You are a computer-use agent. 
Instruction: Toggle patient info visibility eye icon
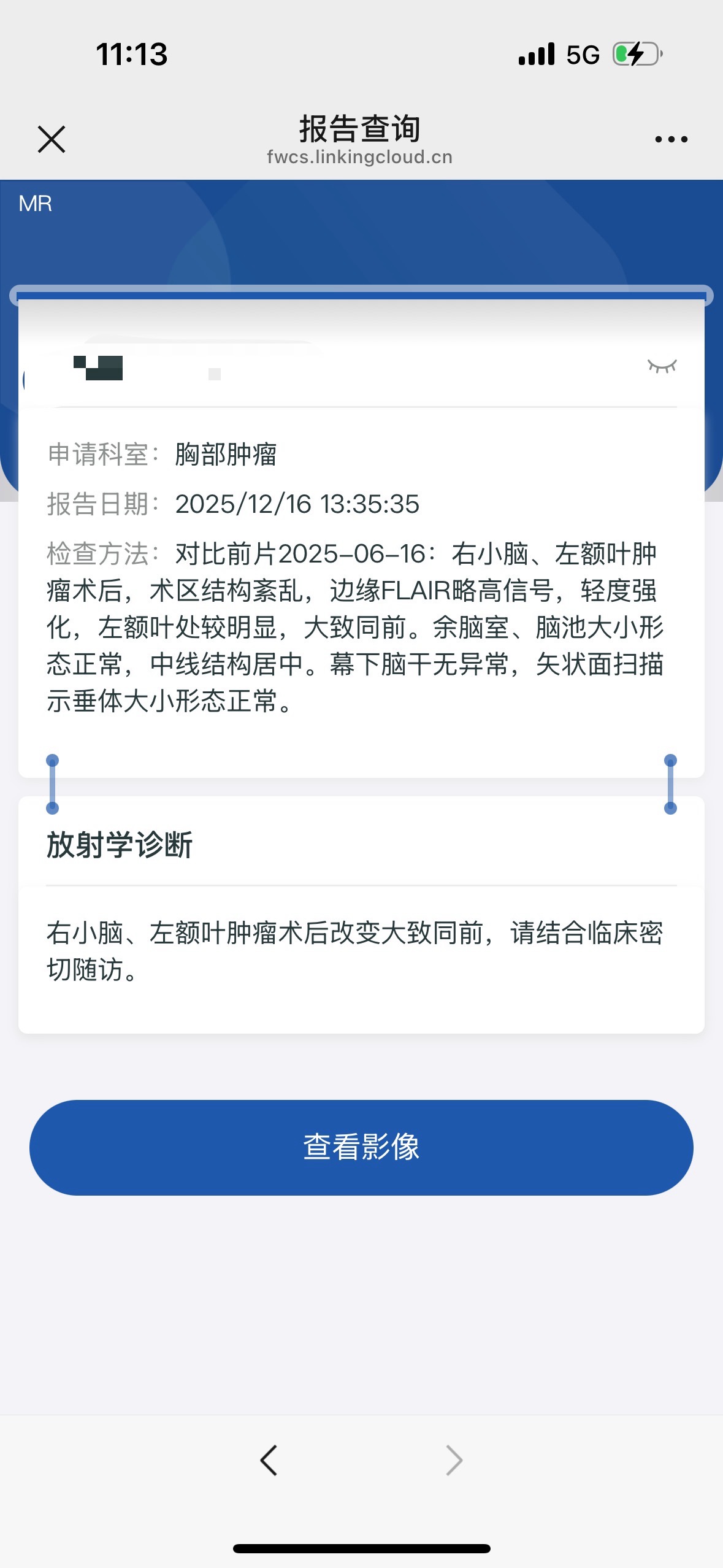click(662, 366)
